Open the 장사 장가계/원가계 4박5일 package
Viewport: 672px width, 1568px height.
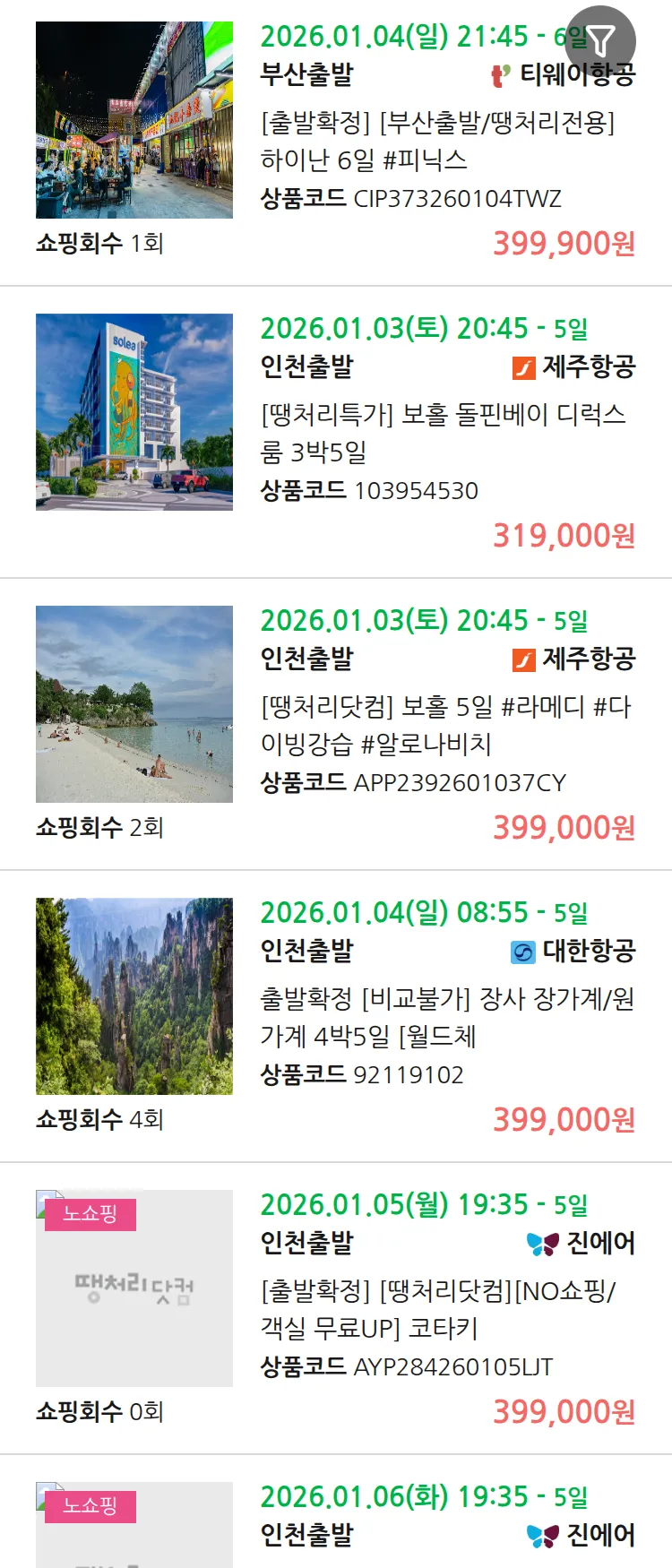click(446, 1017)
